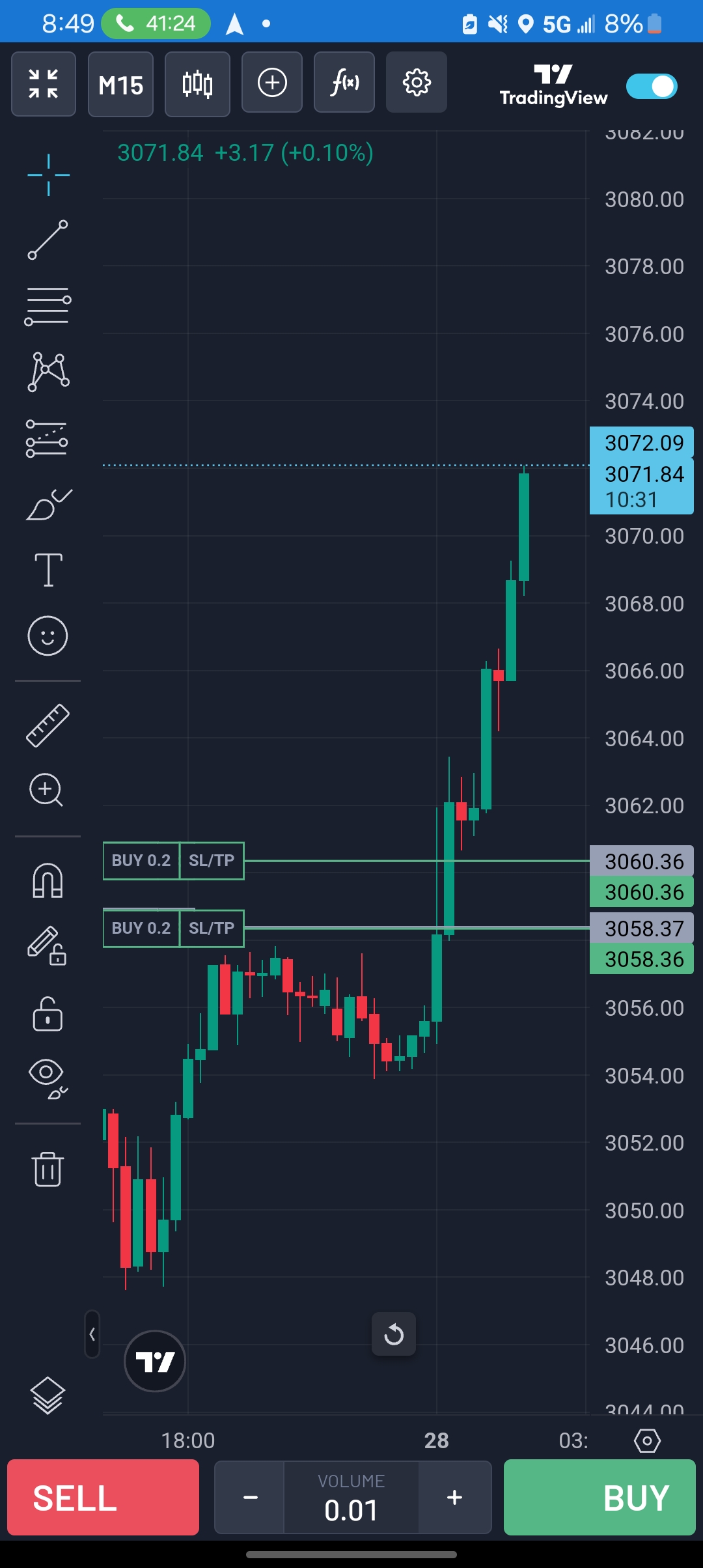Click the 0.01 volume input field
The height and width of the screenshot is (1568, 703).
(x=352, y=1509)
